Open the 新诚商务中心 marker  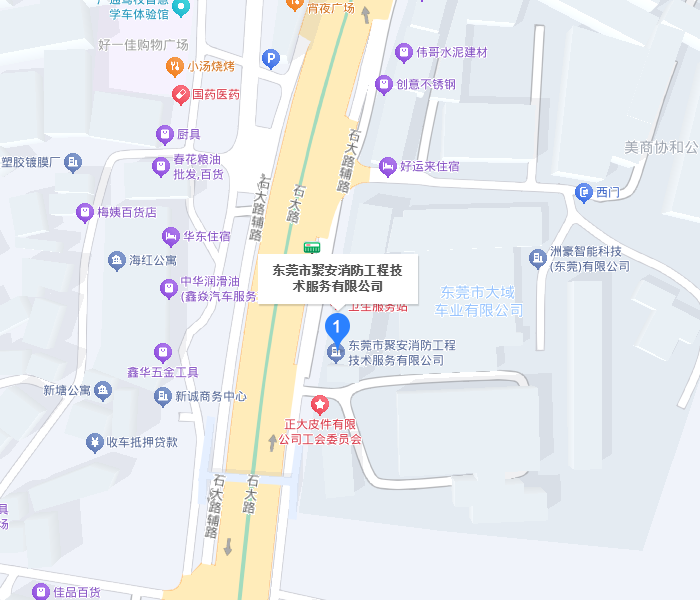[163, 396]
